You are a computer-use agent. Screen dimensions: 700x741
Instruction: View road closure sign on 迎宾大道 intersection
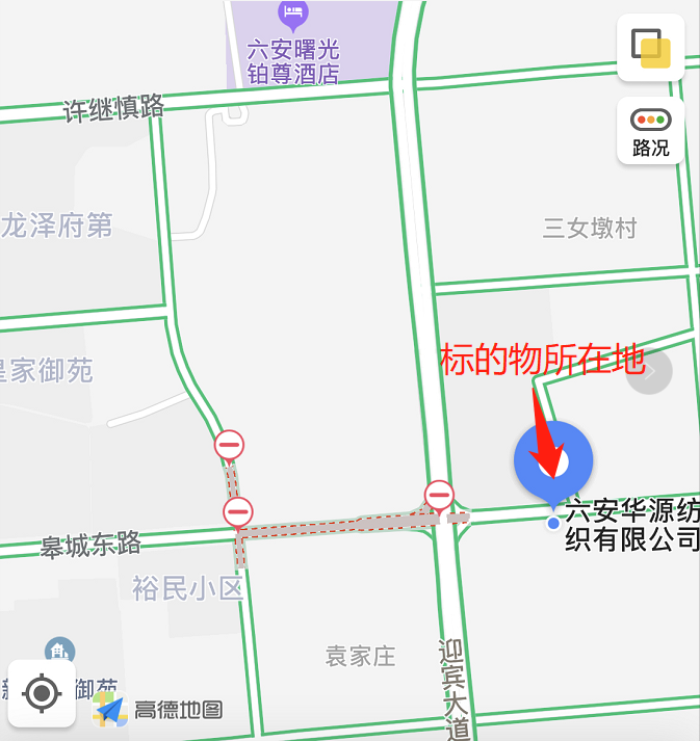[x=439, y=495]
